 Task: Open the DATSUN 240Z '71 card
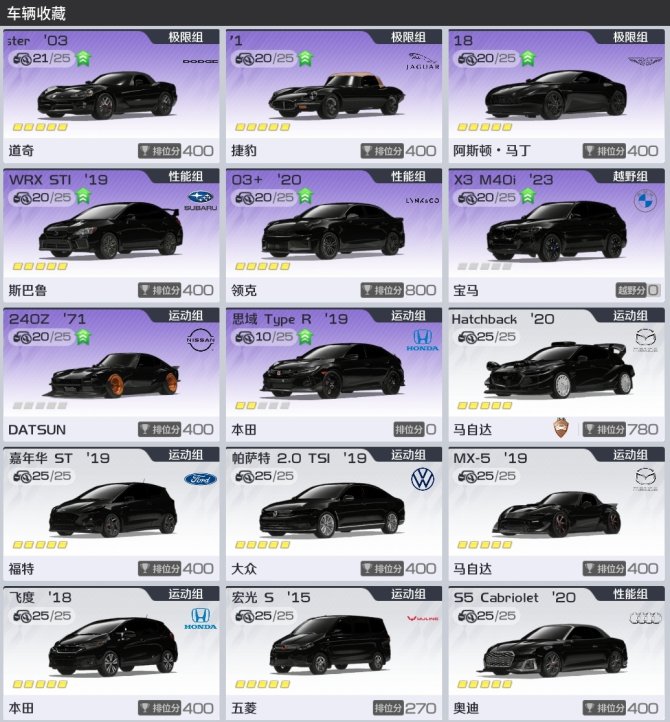110,373
